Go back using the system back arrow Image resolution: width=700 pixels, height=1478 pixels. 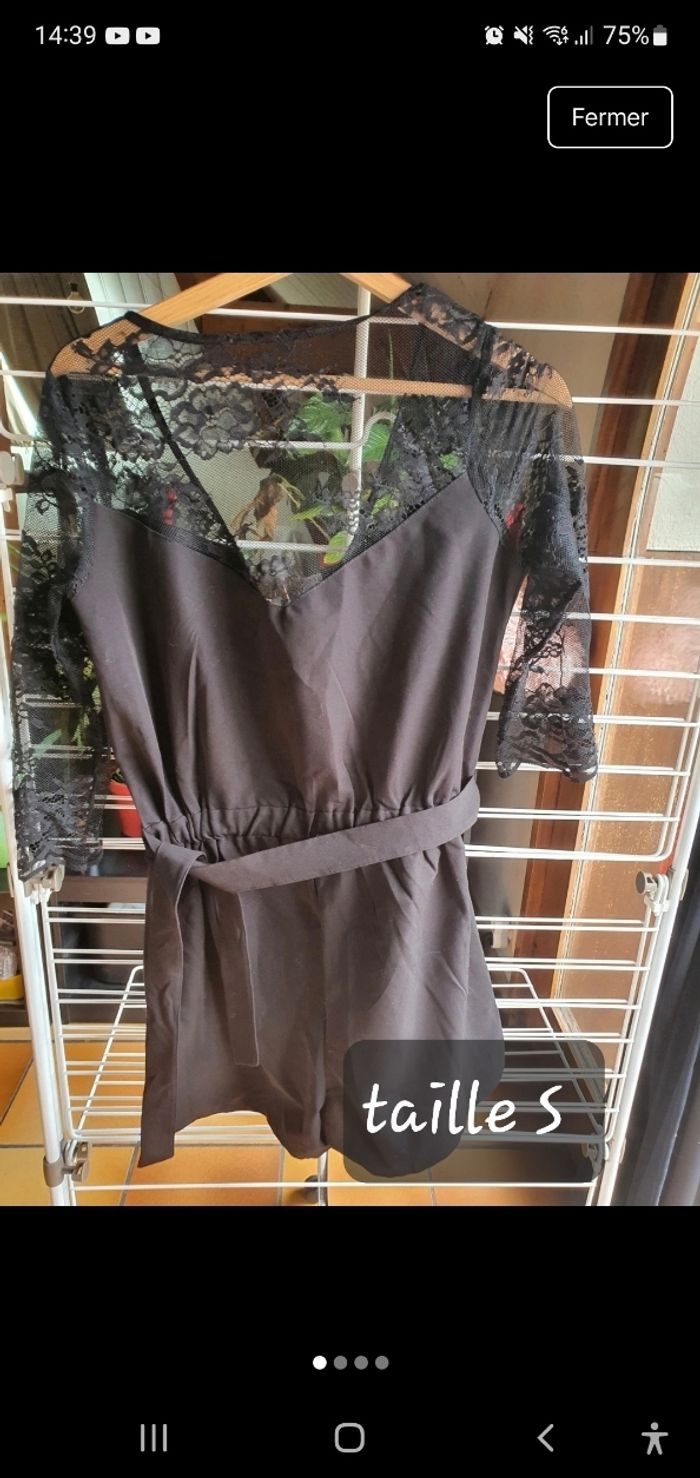[x=545, y=1437]
